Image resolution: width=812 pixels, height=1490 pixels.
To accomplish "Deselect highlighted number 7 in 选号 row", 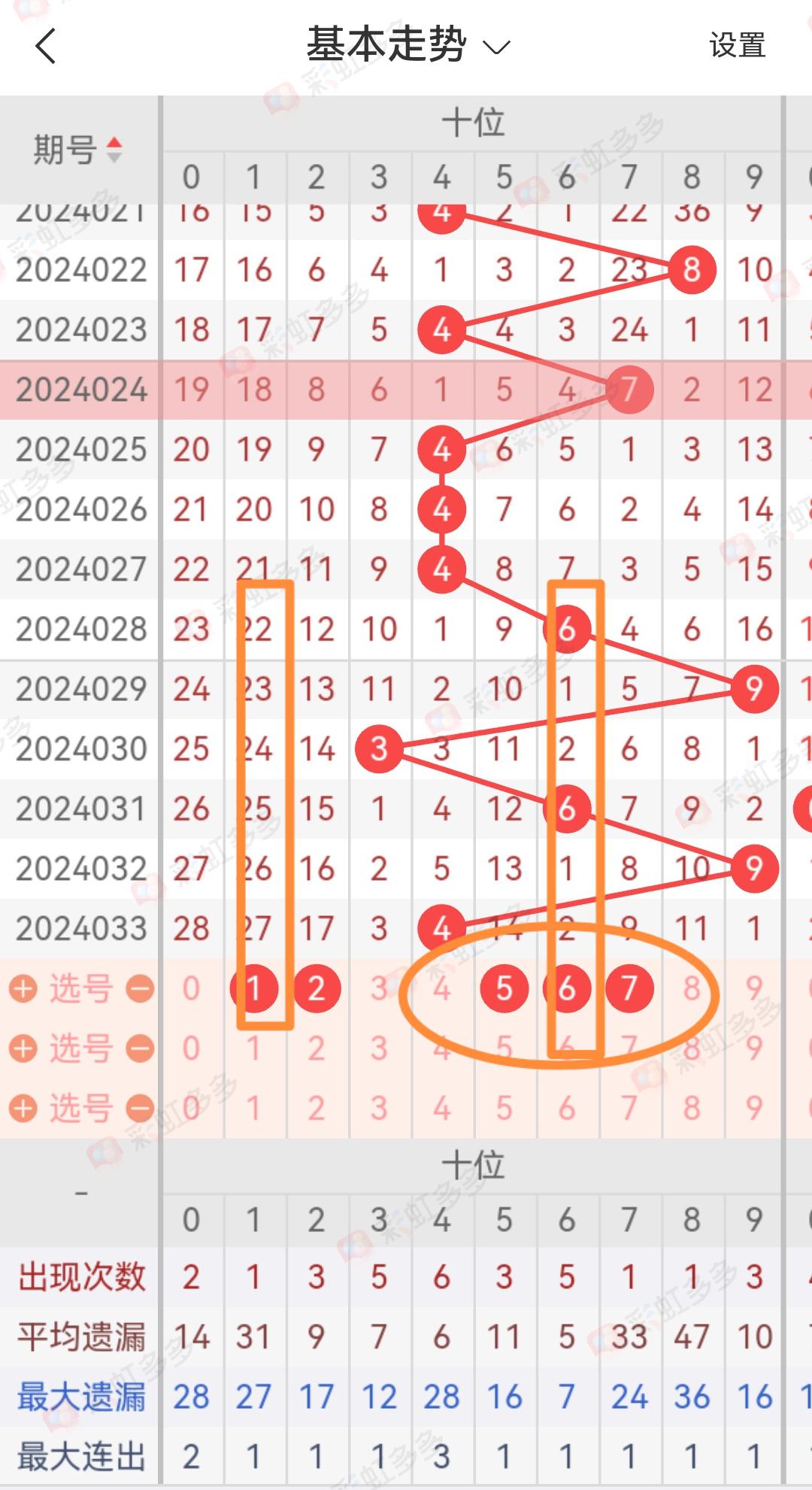I will tap(629, 988).
